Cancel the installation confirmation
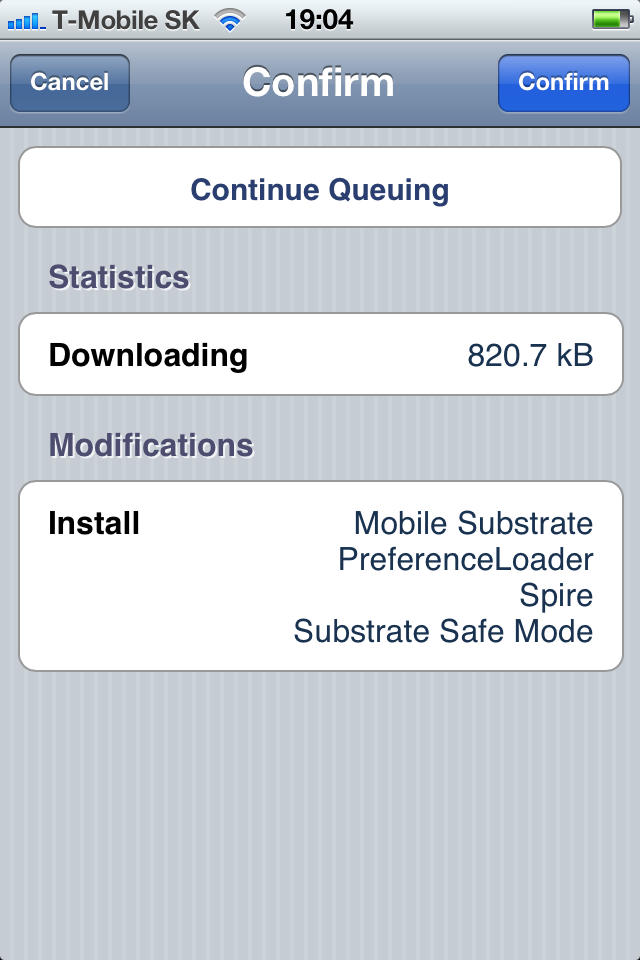The image size is (640, 960). click(69, 82)
